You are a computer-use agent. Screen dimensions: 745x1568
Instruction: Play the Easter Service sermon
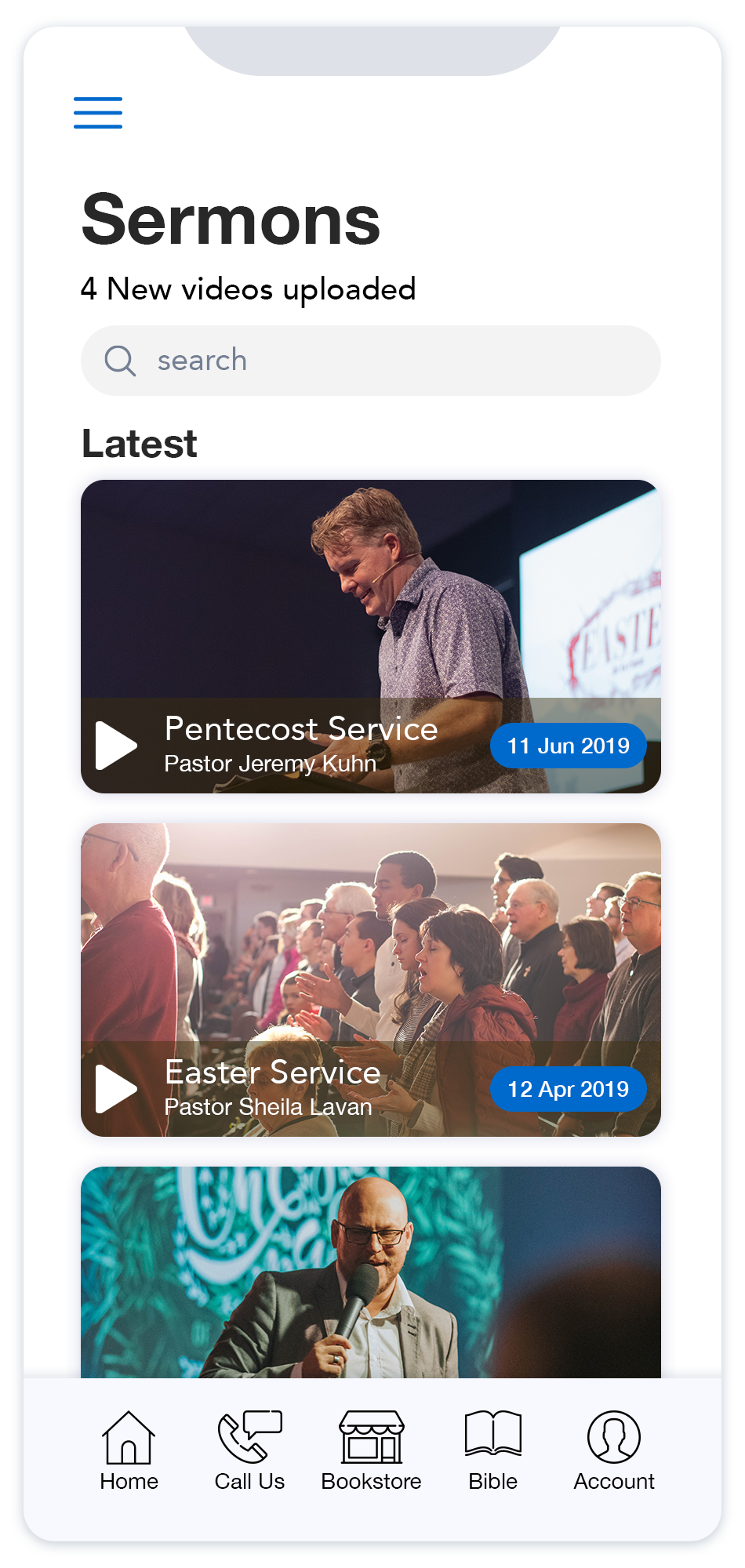(116, 1089)
